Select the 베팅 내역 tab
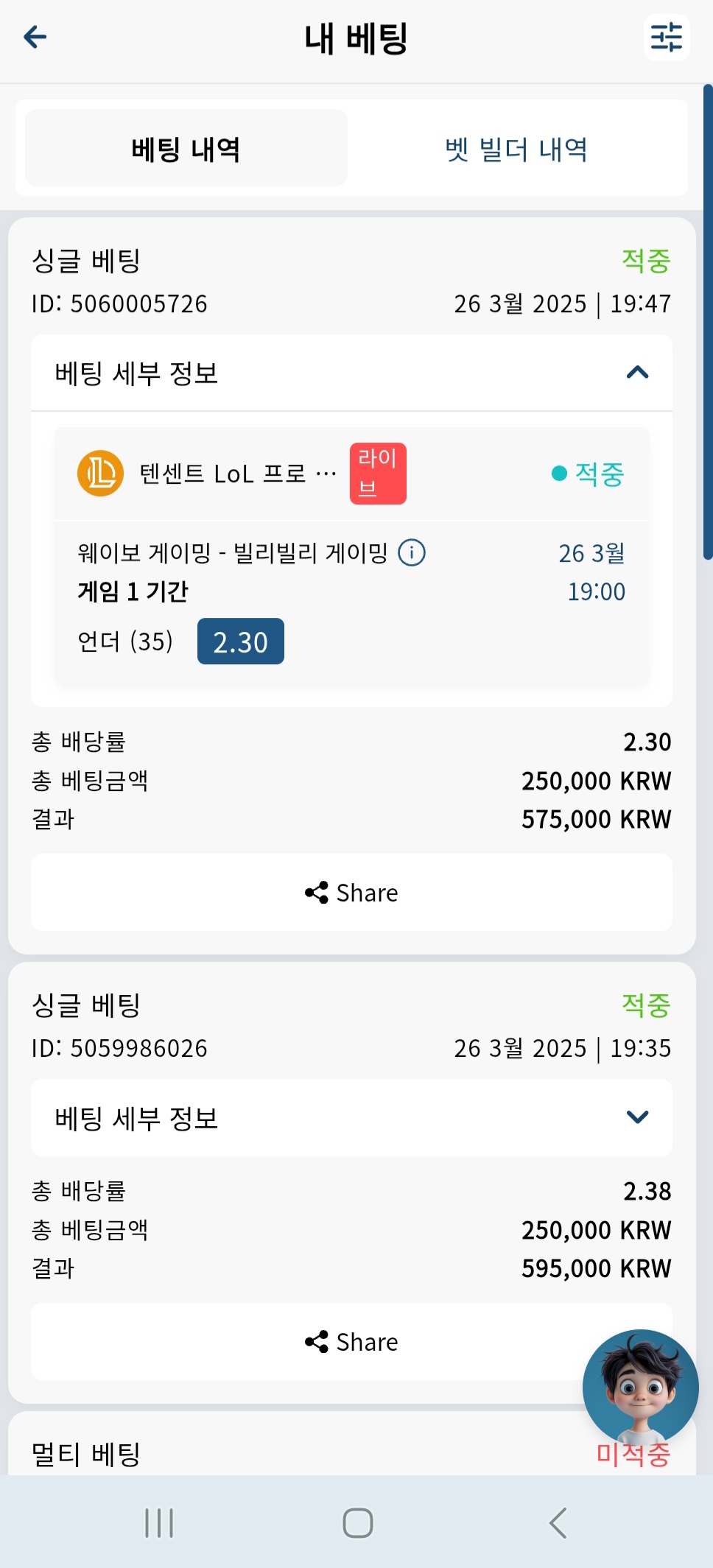This screenshot has width=713, height=1568. 186,148
